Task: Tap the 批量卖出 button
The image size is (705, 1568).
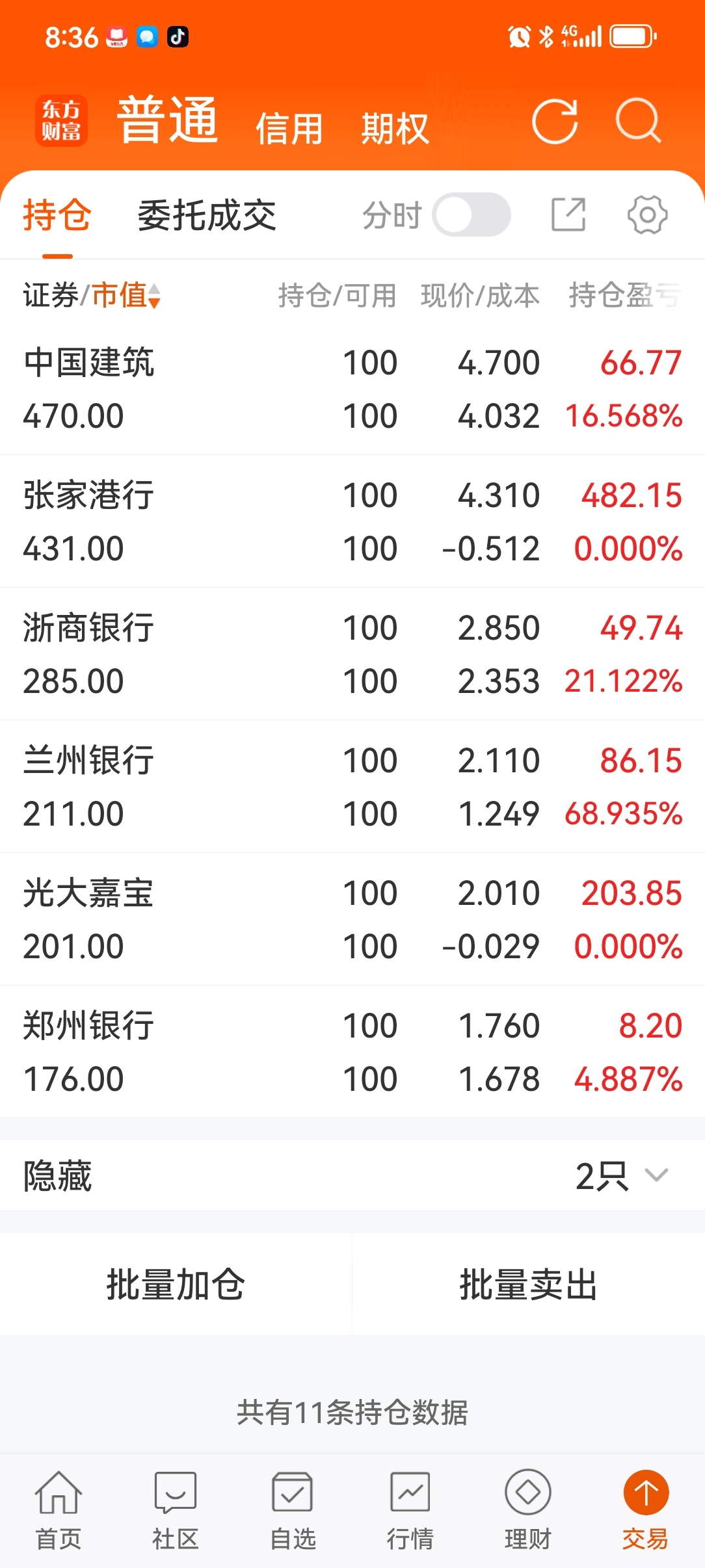Action: [x=529, y=1284]
